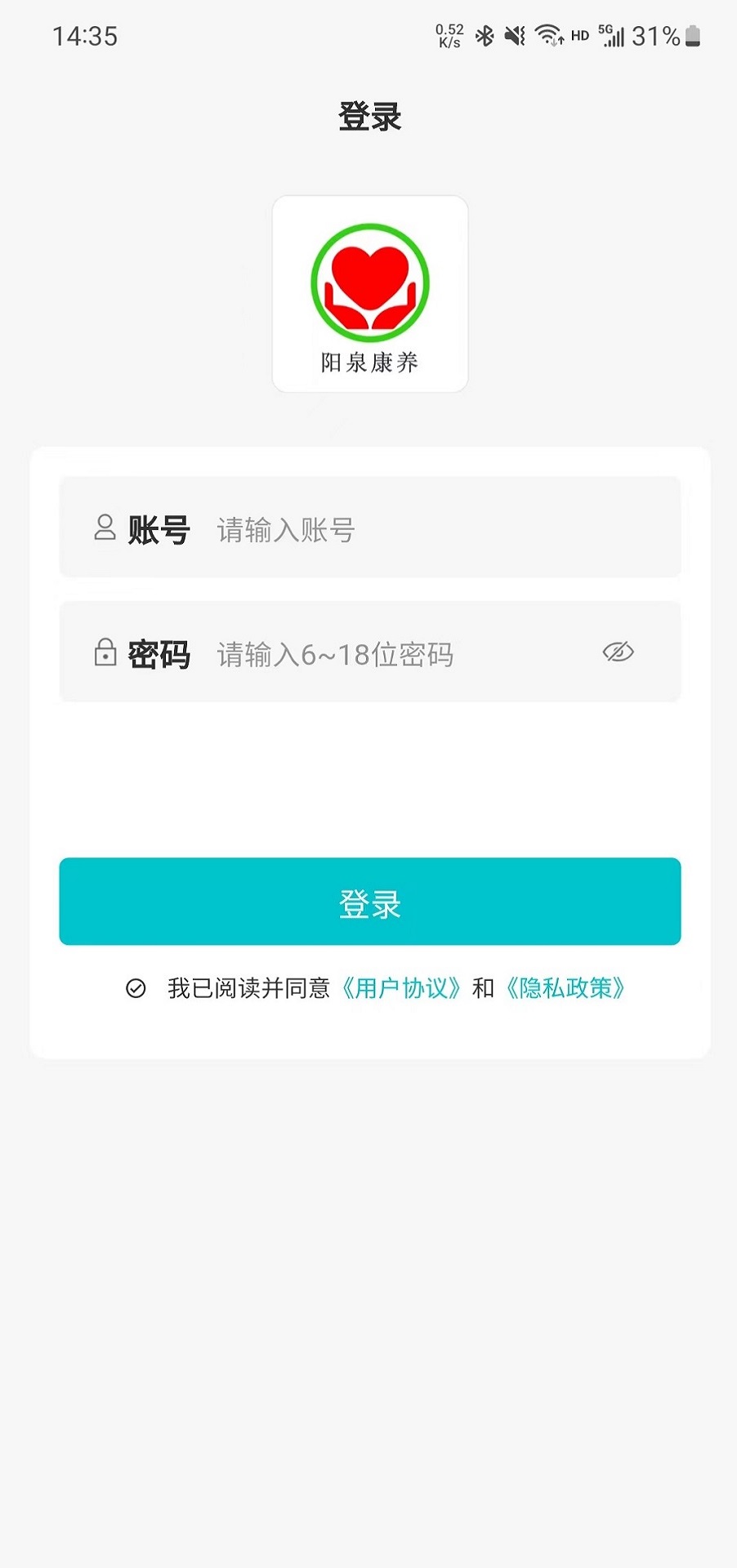Open the 《用户协议》 link

pyautogui.click(x=401, y=989)
